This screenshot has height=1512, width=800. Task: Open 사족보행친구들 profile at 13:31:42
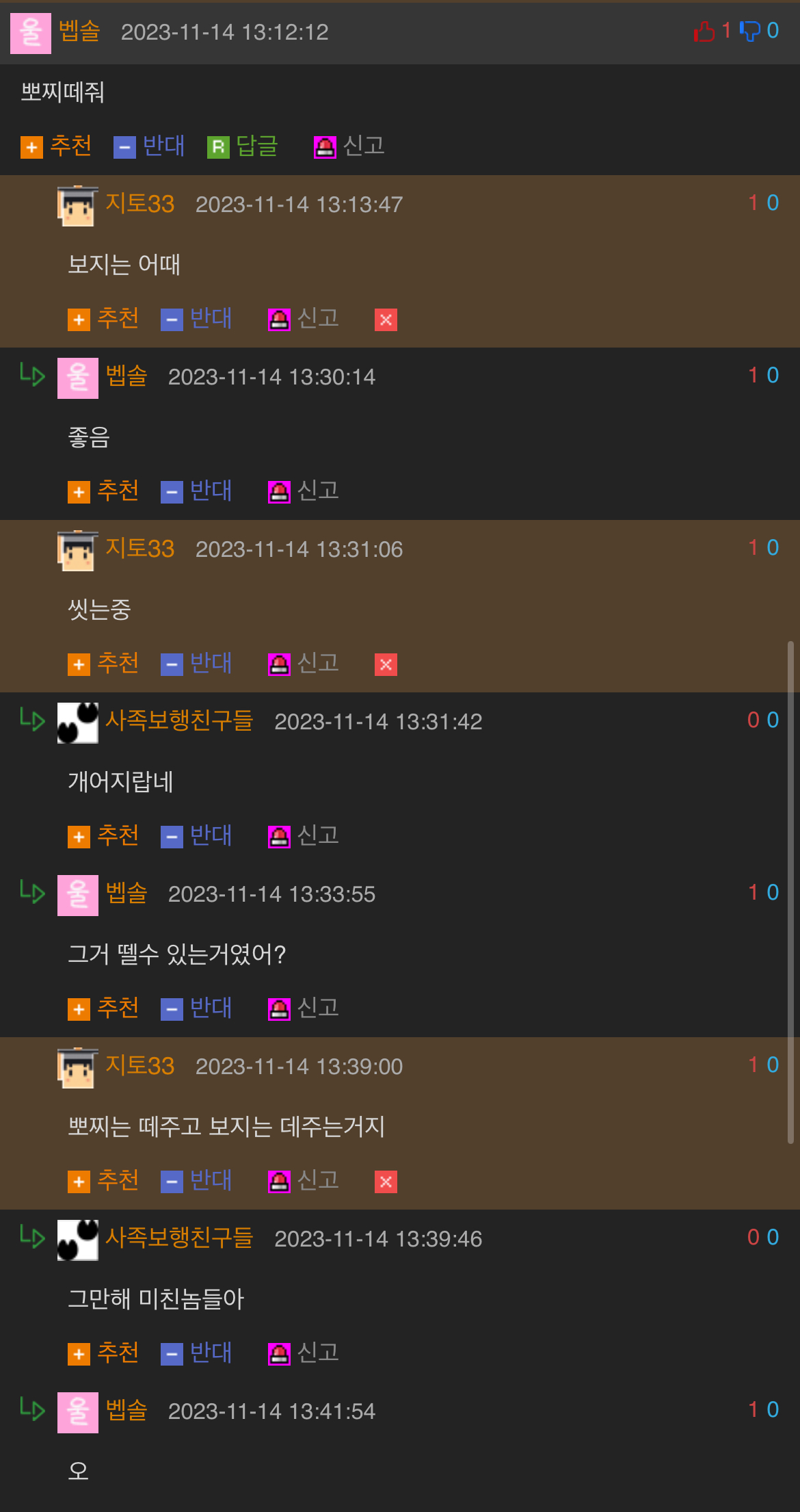179,720
